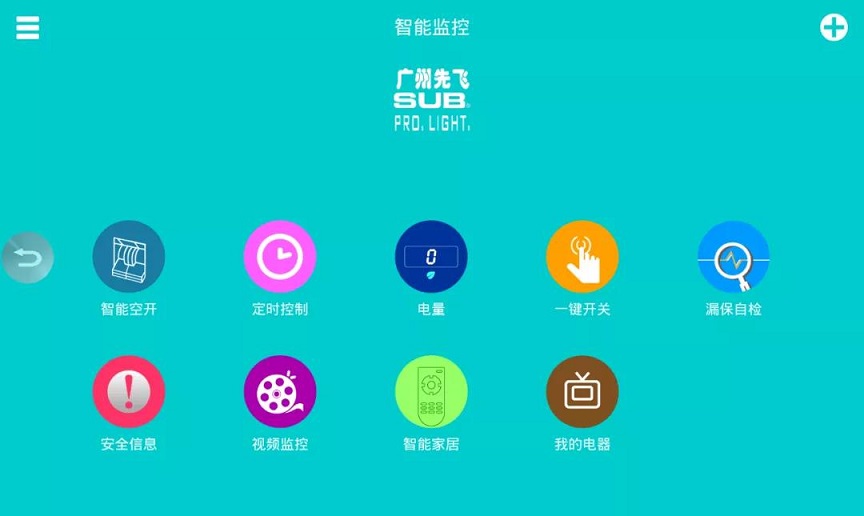This screenshot has width=864, height=516.
Task: Open 智能空开 smart breaker
Action: (129, 257)
